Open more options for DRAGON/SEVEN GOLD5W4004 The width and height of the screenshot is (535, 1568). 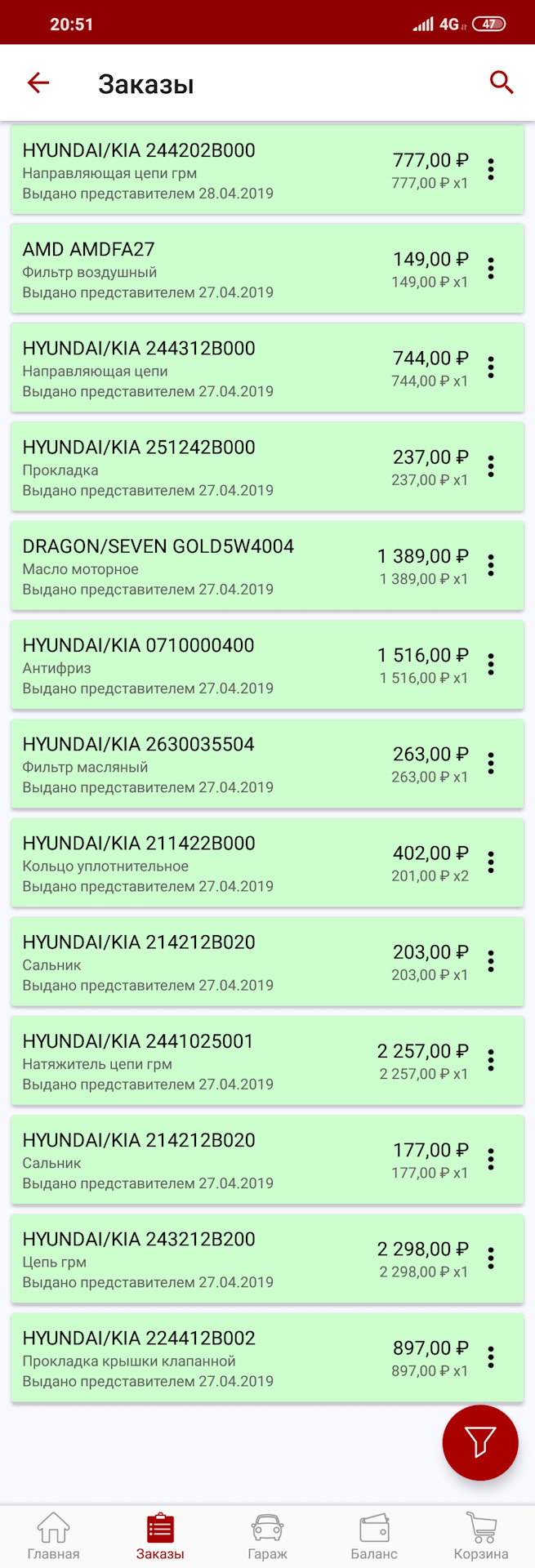(x=491, y=565)
